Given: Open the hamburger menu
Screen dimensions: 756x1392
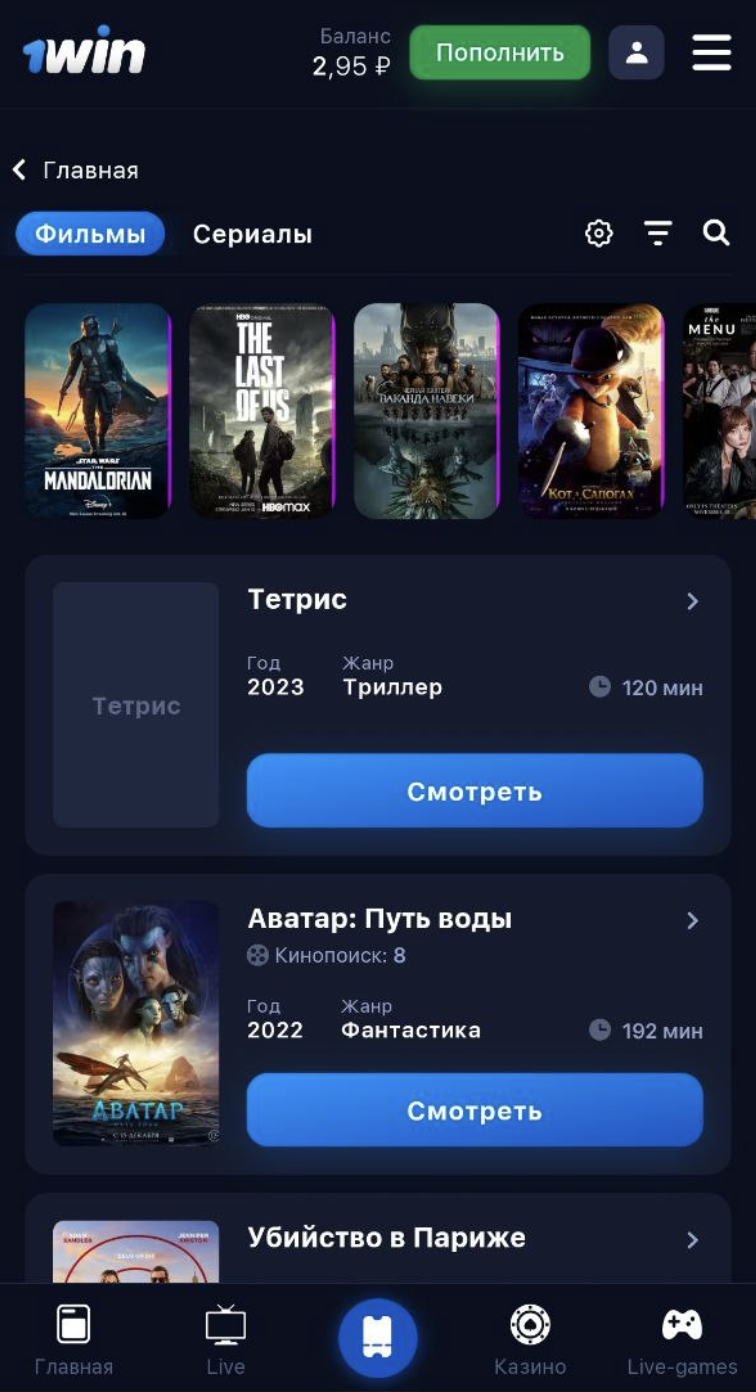Looking at the screenshot, I should tap(711, 53).
